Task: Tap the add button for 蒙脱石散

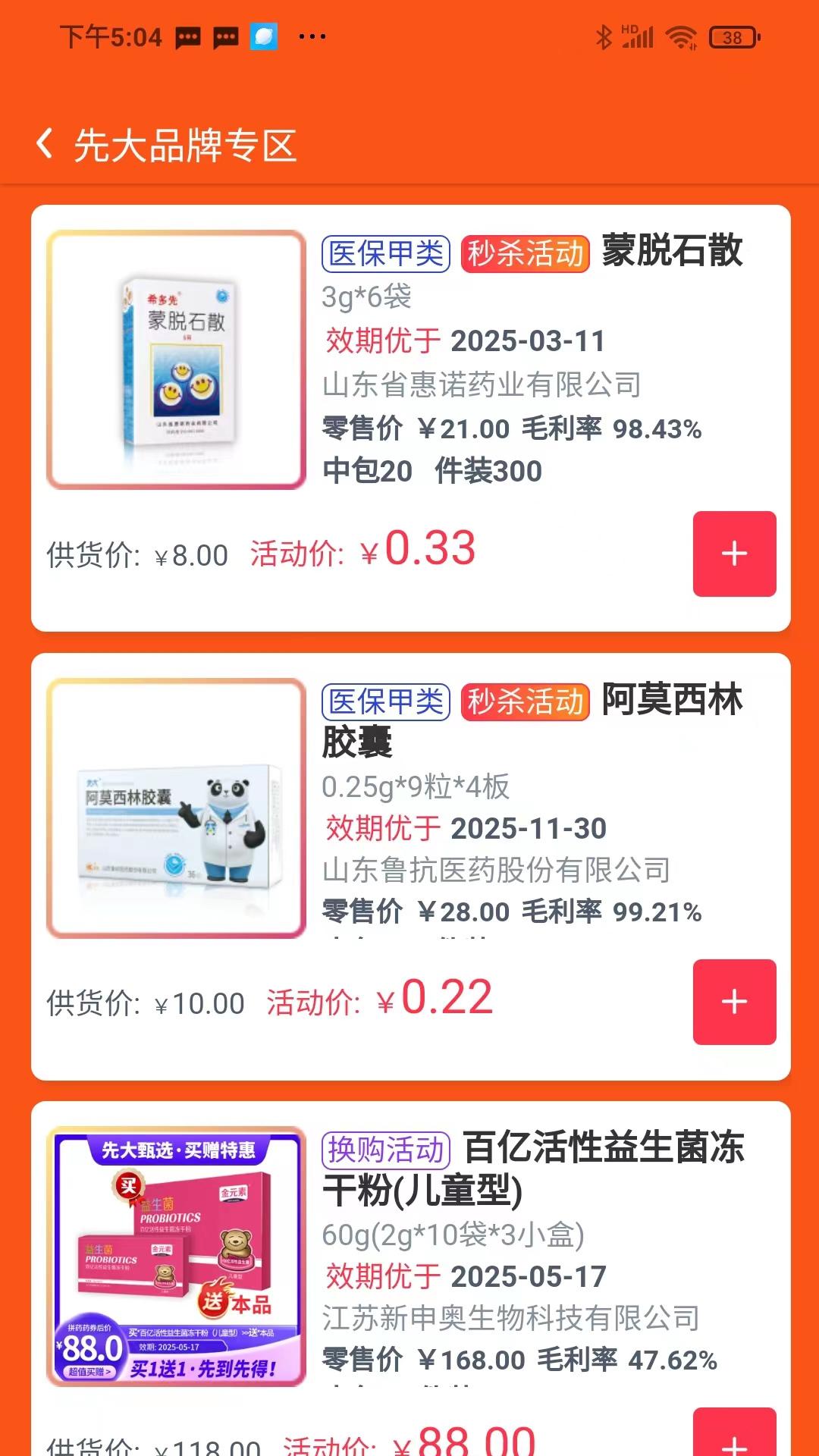Action: pos(733,554)
